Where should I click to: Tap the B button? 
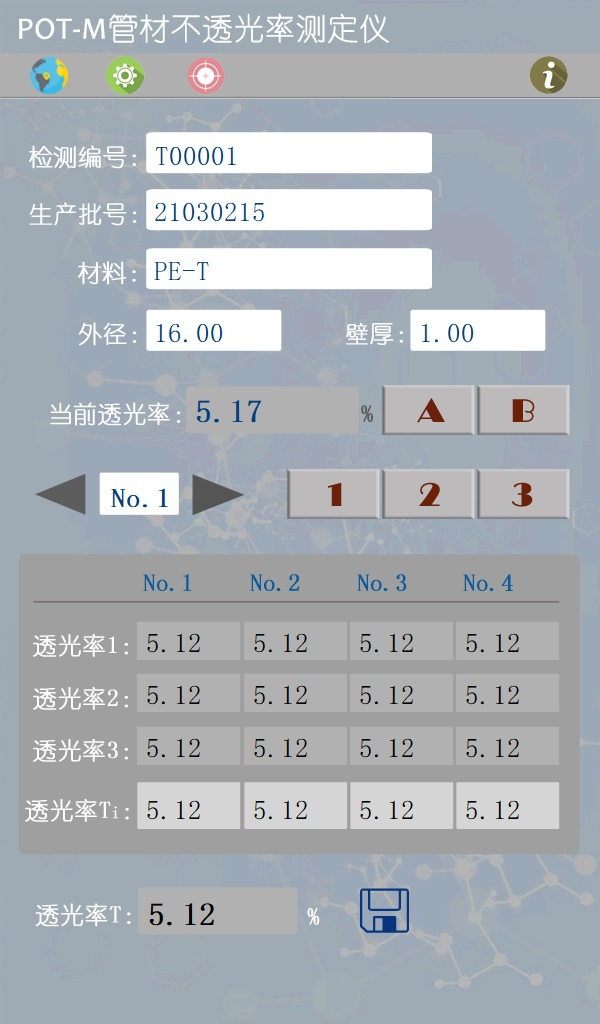click(523, 410)
